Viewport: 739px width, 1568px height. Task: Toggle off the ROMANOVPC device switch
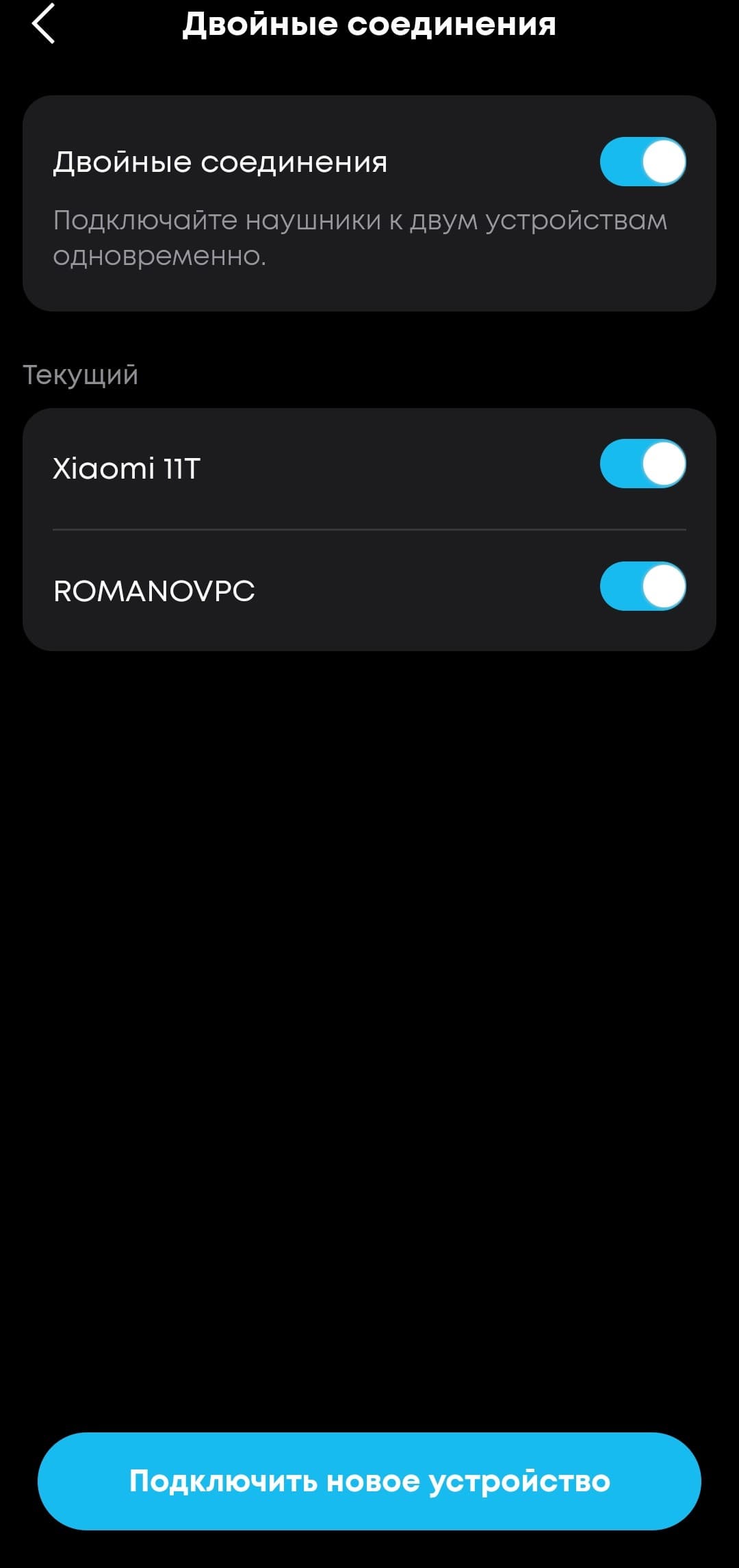pyautogui.click(x=643, y=586)
